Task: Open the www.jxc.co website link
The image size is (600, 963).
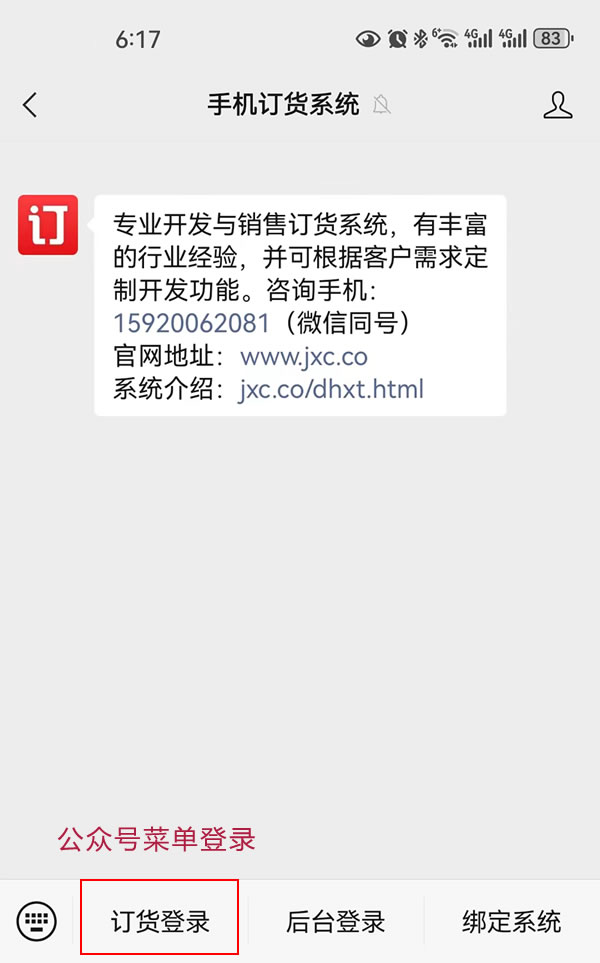Action: point(304,357)
